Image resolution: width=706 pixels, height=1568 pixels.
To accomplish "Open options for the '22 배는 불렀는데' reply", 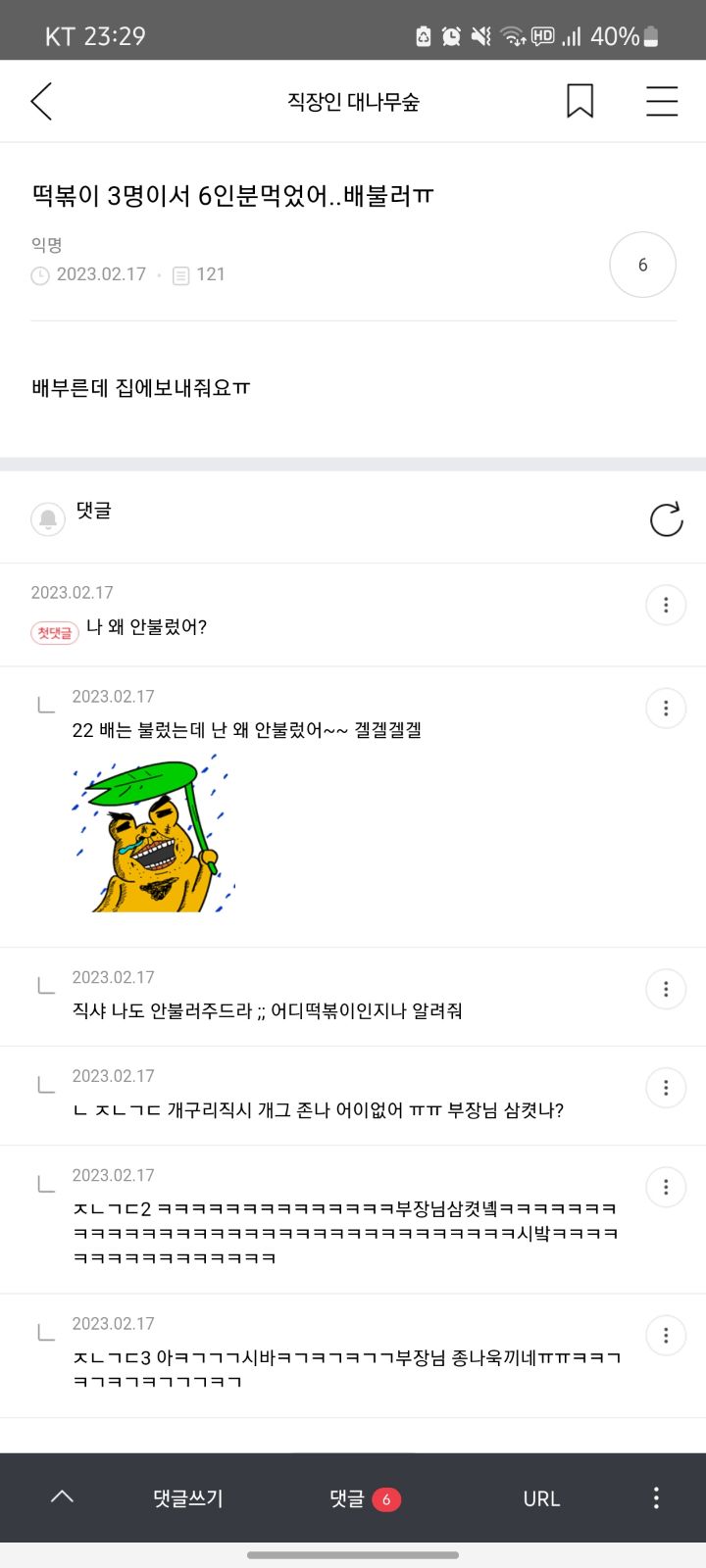I will tap(666, 708).
